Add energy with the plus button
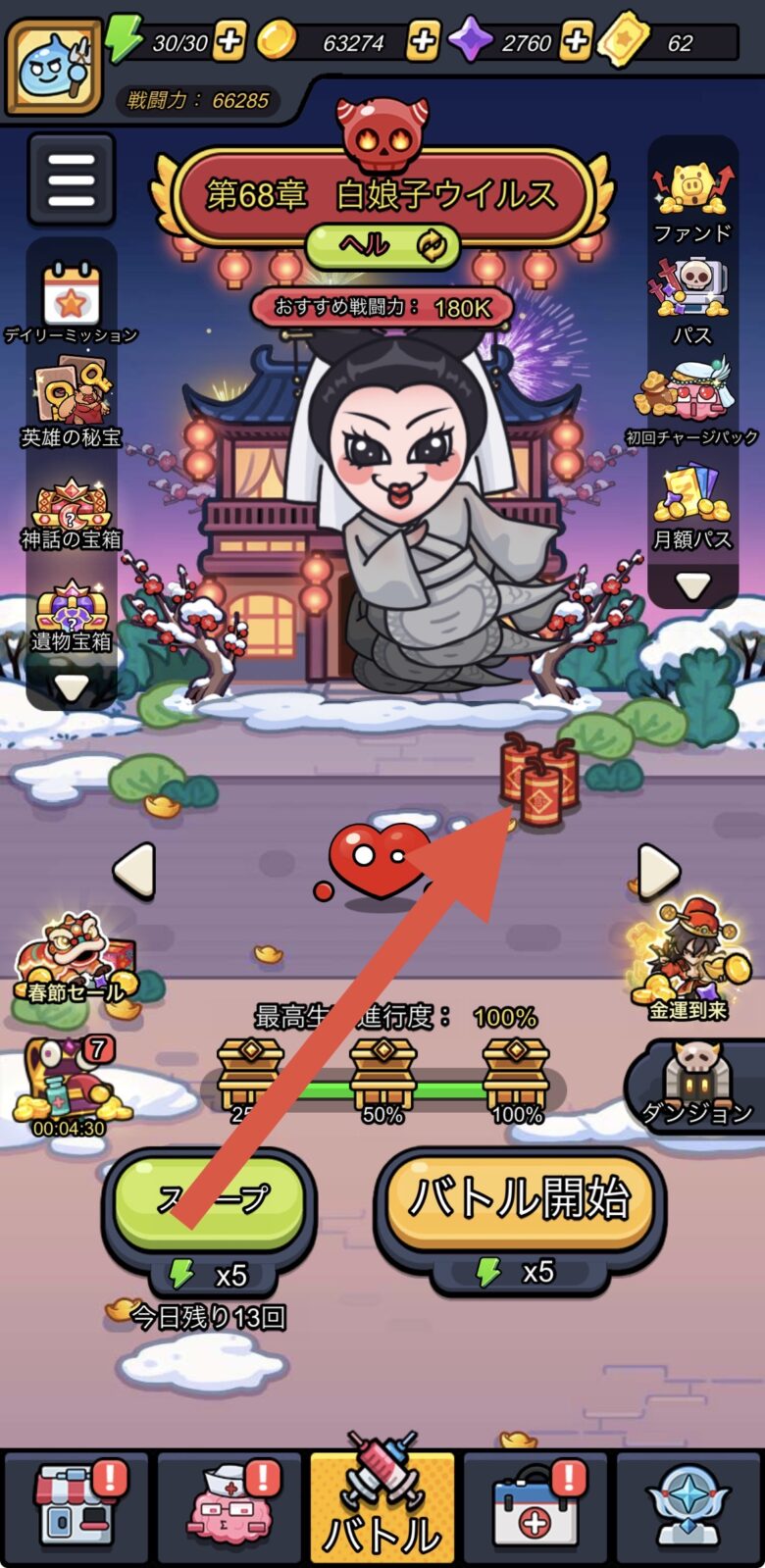 tap(229, 41)
